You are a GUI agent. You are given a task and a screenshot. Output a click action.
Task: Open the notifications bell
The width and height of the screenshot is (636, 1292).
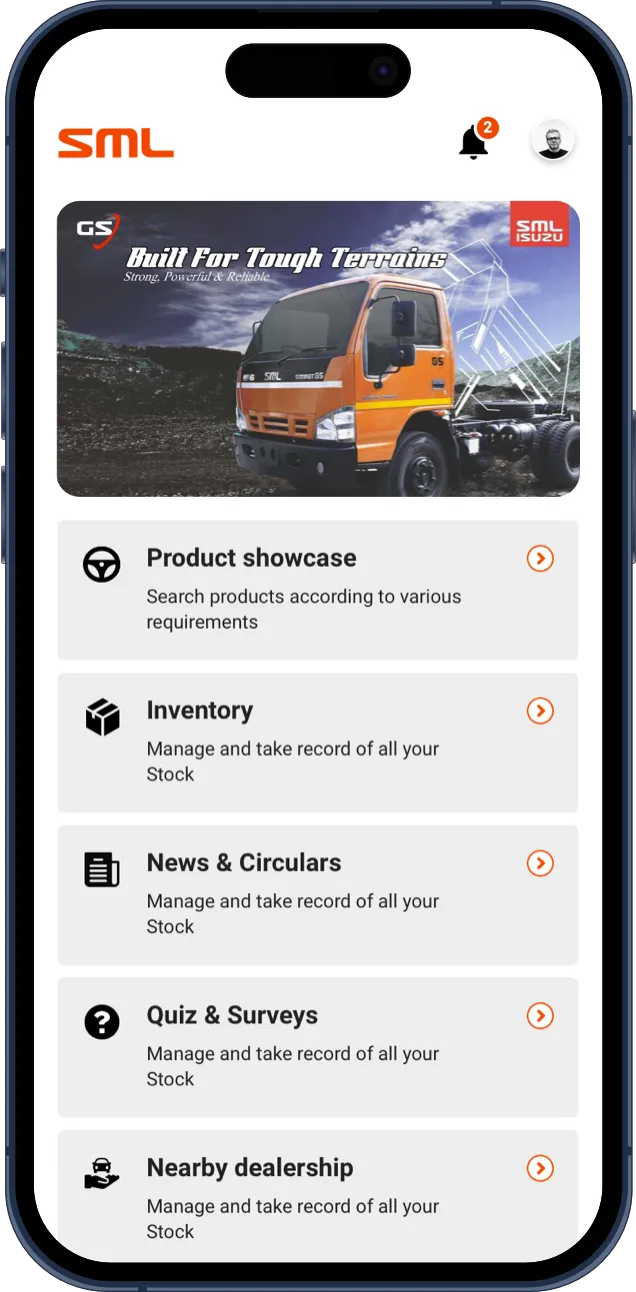(474, 143)
